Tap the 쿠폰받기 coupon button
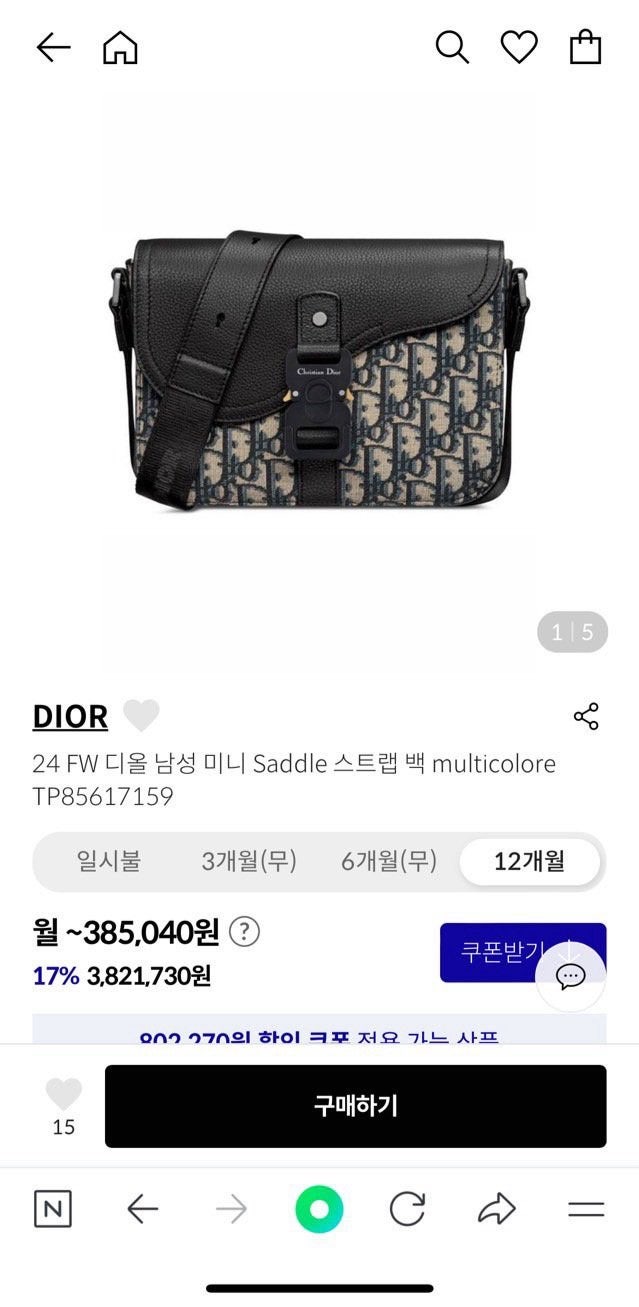639x1307 pixels. click(500, 951)
